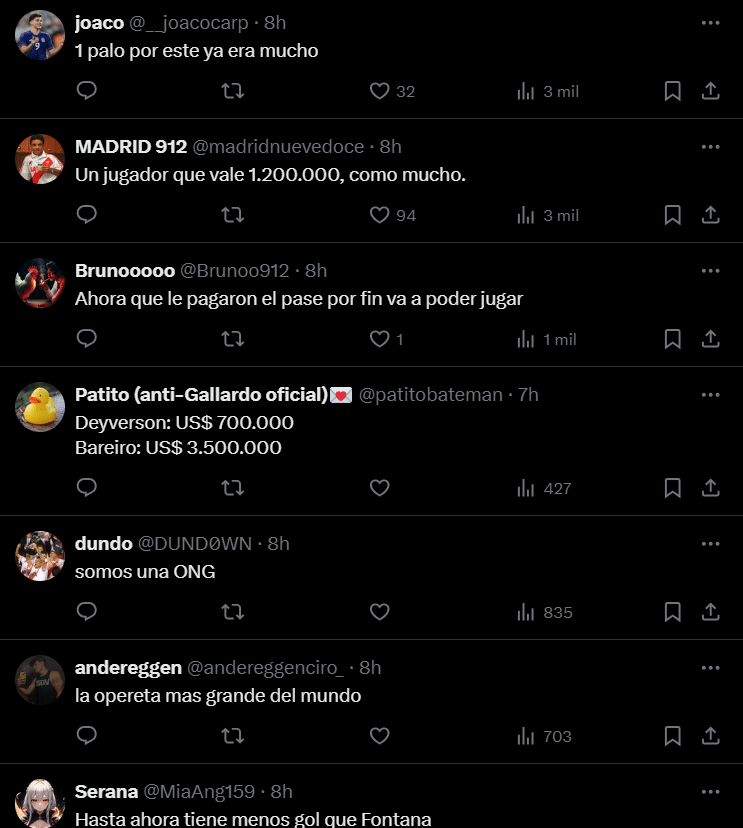The image size is (743, 828).
Task: Bookmark dundo's tweet
Action: [x=673, y=612]
